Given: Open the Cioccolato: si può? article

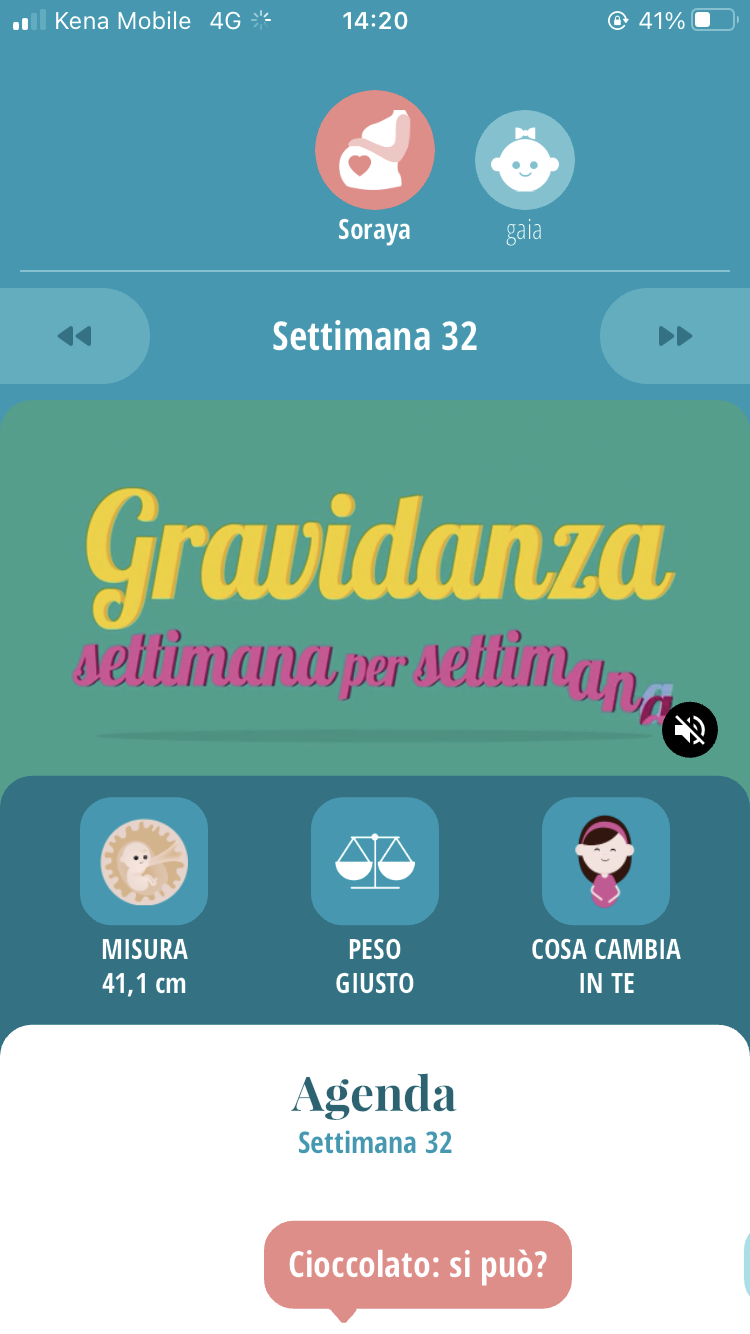Looking at the screenshot, I should (x=418, y=1265).
